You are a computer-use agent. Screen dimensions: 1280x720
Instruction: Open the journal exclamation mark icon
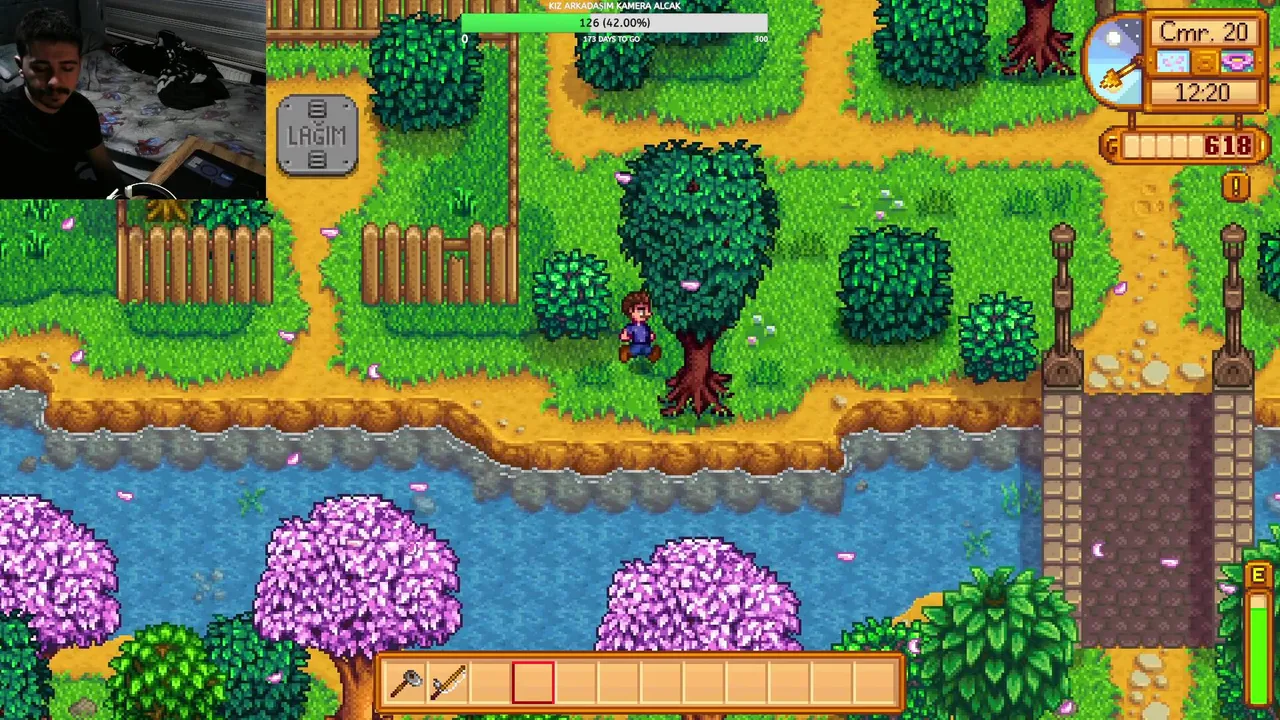pyautogui.click(x=1236, y=187)
